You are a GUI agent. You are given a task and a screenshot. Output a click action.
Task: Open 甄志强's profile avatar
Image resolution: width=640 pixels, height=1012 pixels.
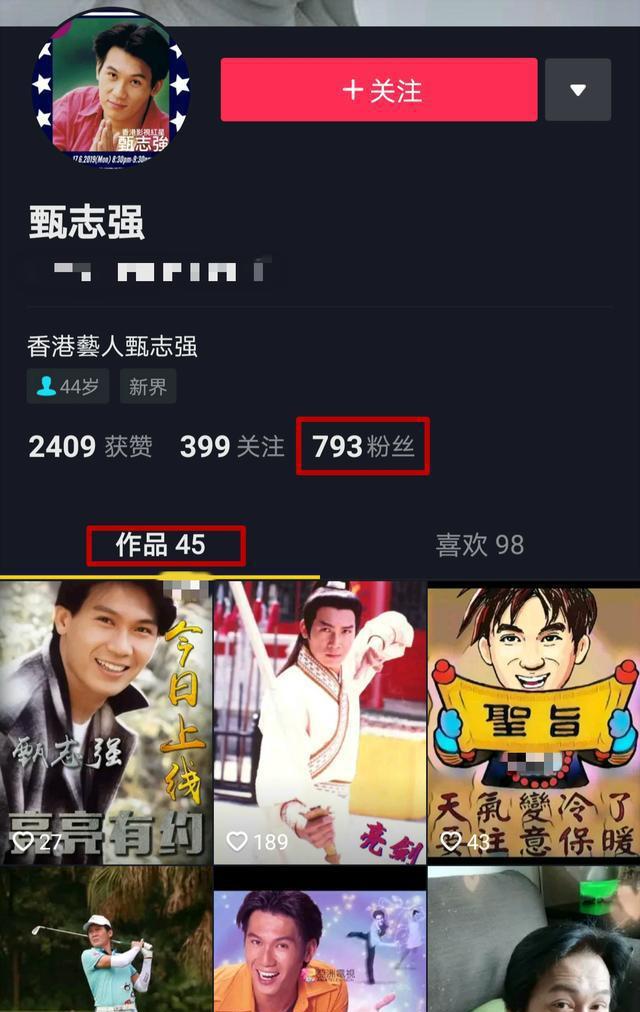click(112, 87)
